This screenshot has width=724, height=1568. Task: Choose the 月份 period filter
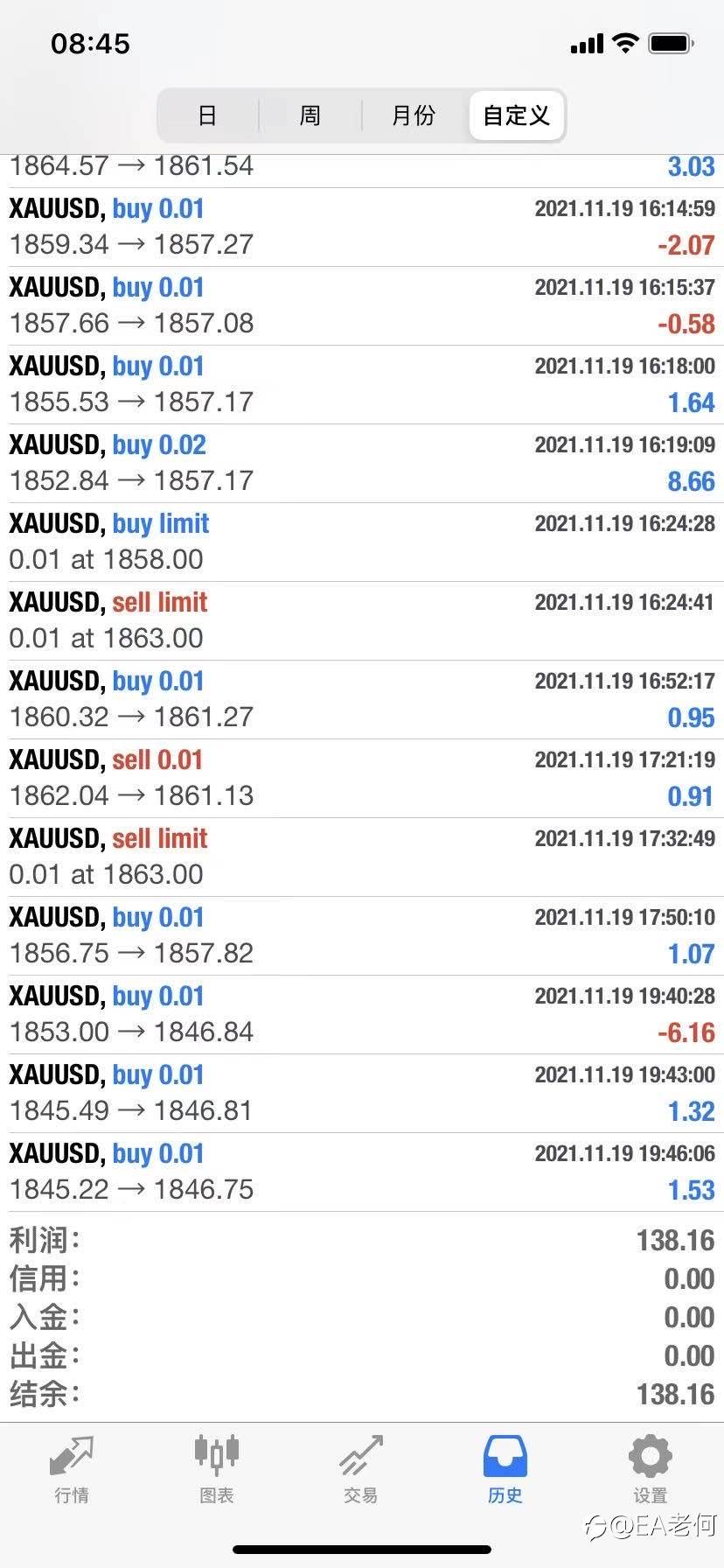pos(414,115)
